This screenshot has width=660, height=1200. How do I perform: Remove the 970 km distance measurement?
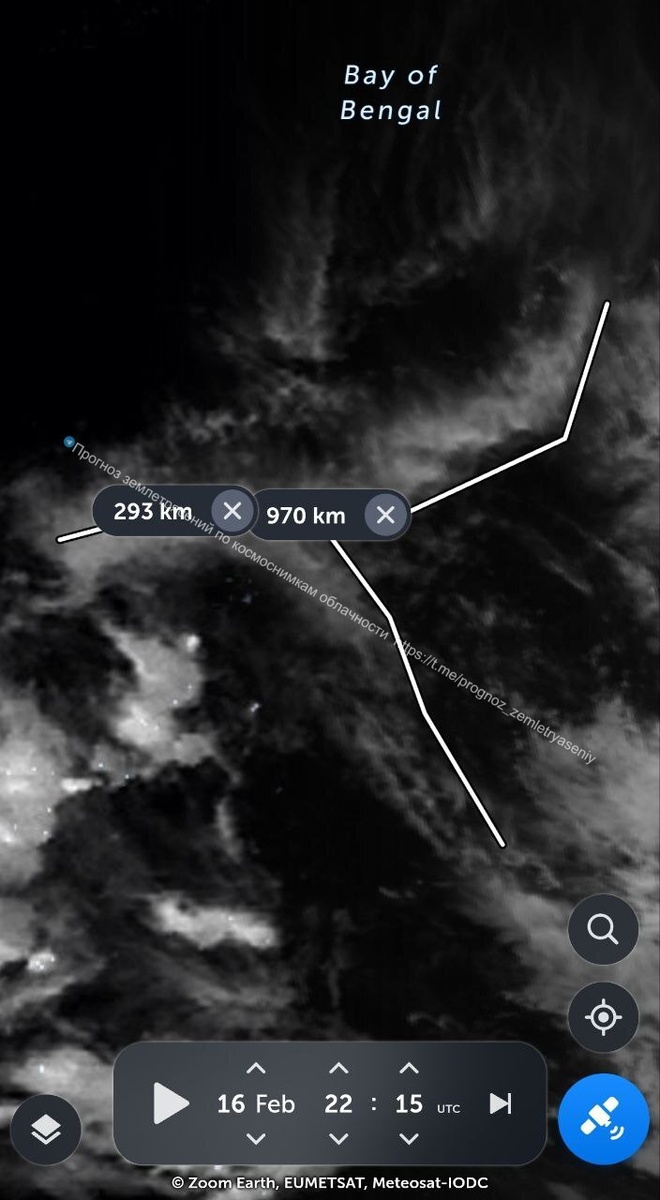[385, 516]
